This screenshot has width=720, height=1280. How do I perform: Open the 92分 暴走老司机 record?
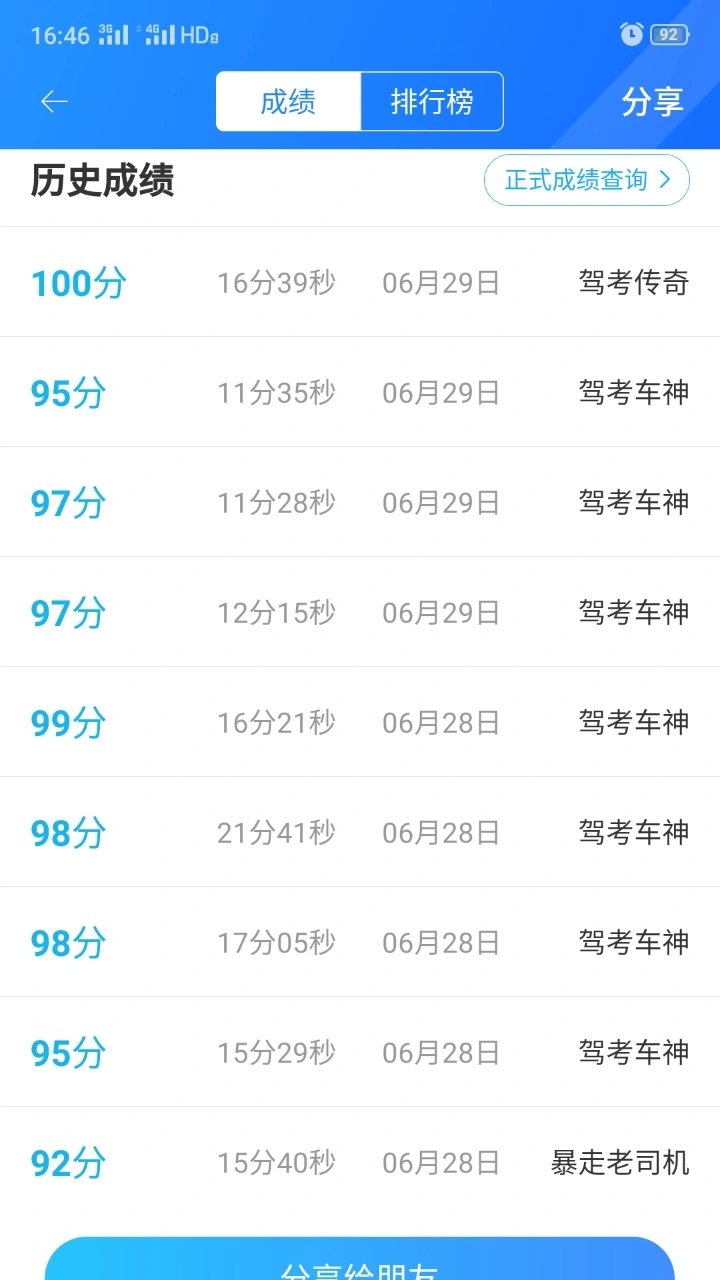360,1162
